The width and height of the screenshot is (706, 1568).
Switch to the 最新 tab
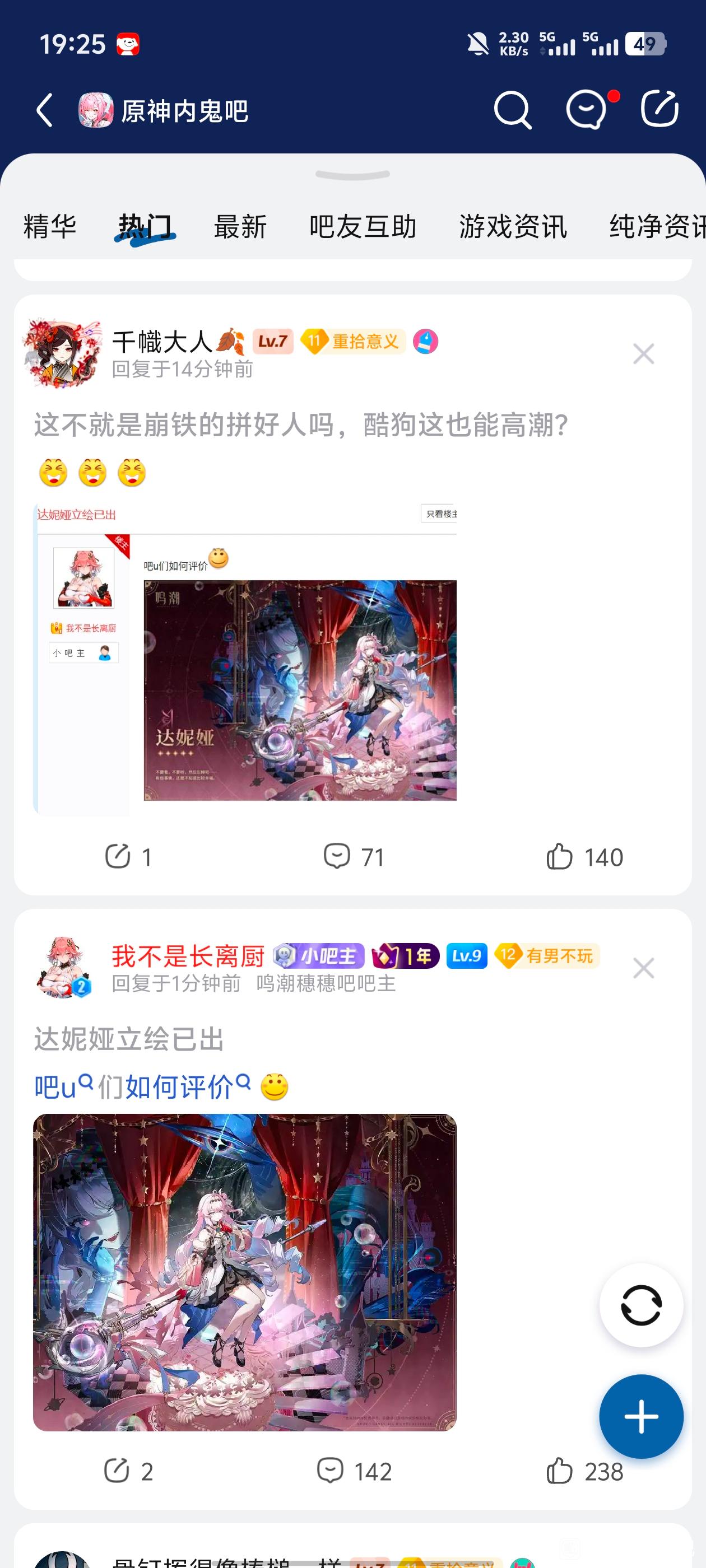[x=240, y=227]
